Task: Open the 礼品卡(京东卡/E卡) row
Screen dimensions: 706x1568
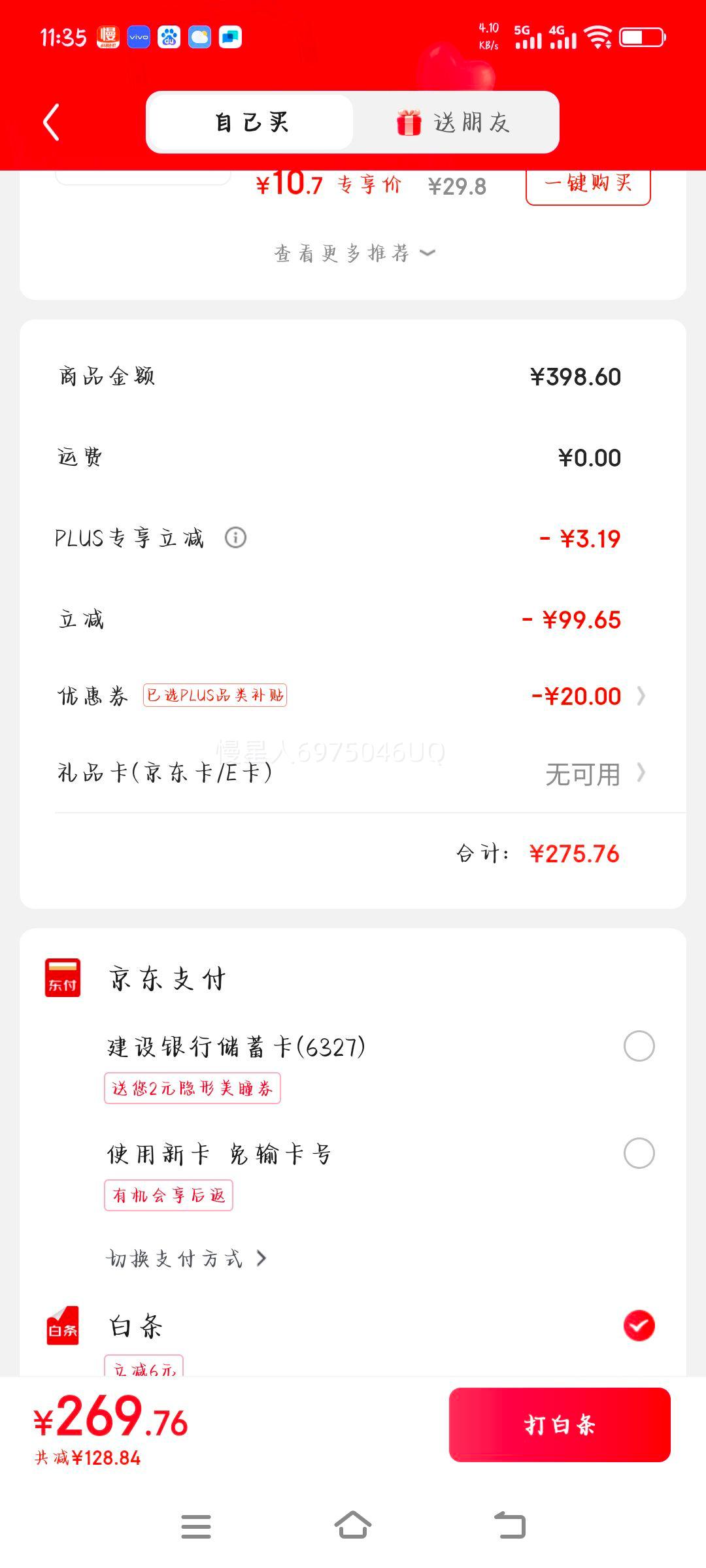Action: [x=353, y=774]
